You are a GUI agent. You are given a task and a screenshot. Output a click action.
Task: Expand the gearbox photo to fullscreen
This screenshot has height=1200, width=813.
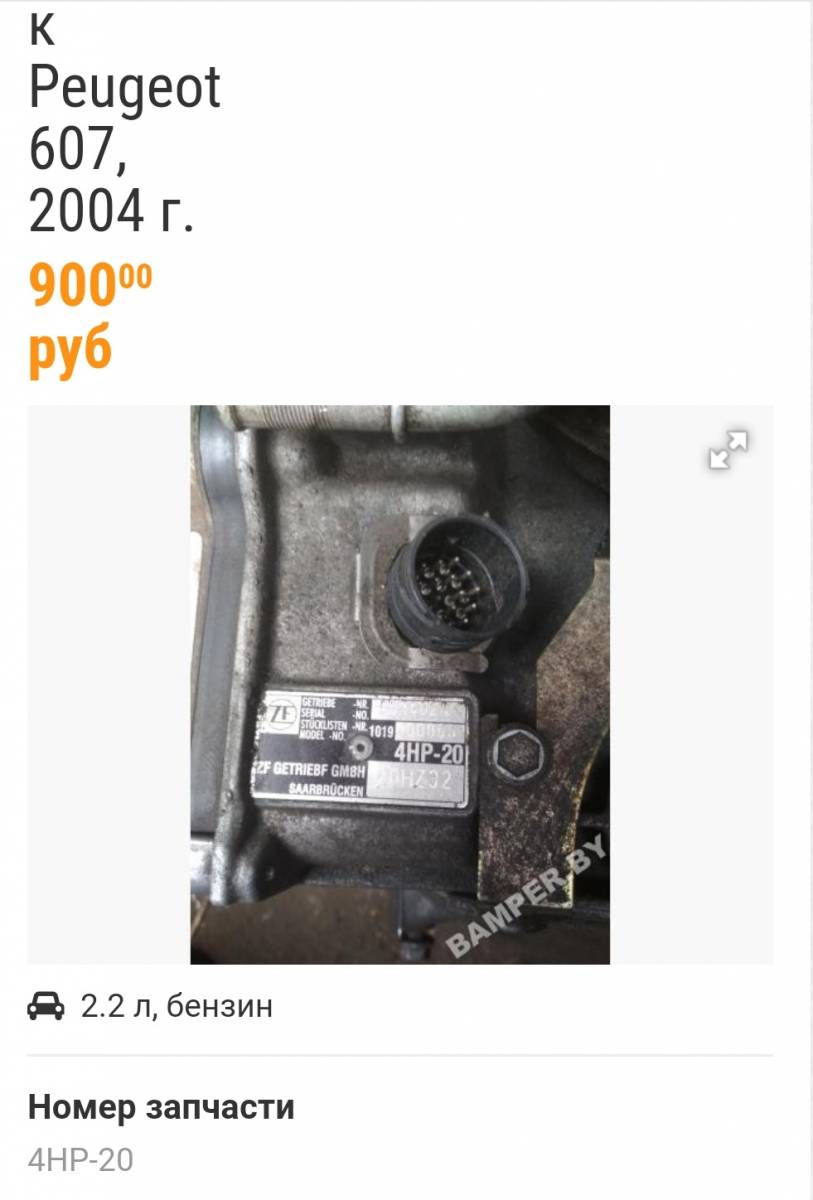pos(728,450)
